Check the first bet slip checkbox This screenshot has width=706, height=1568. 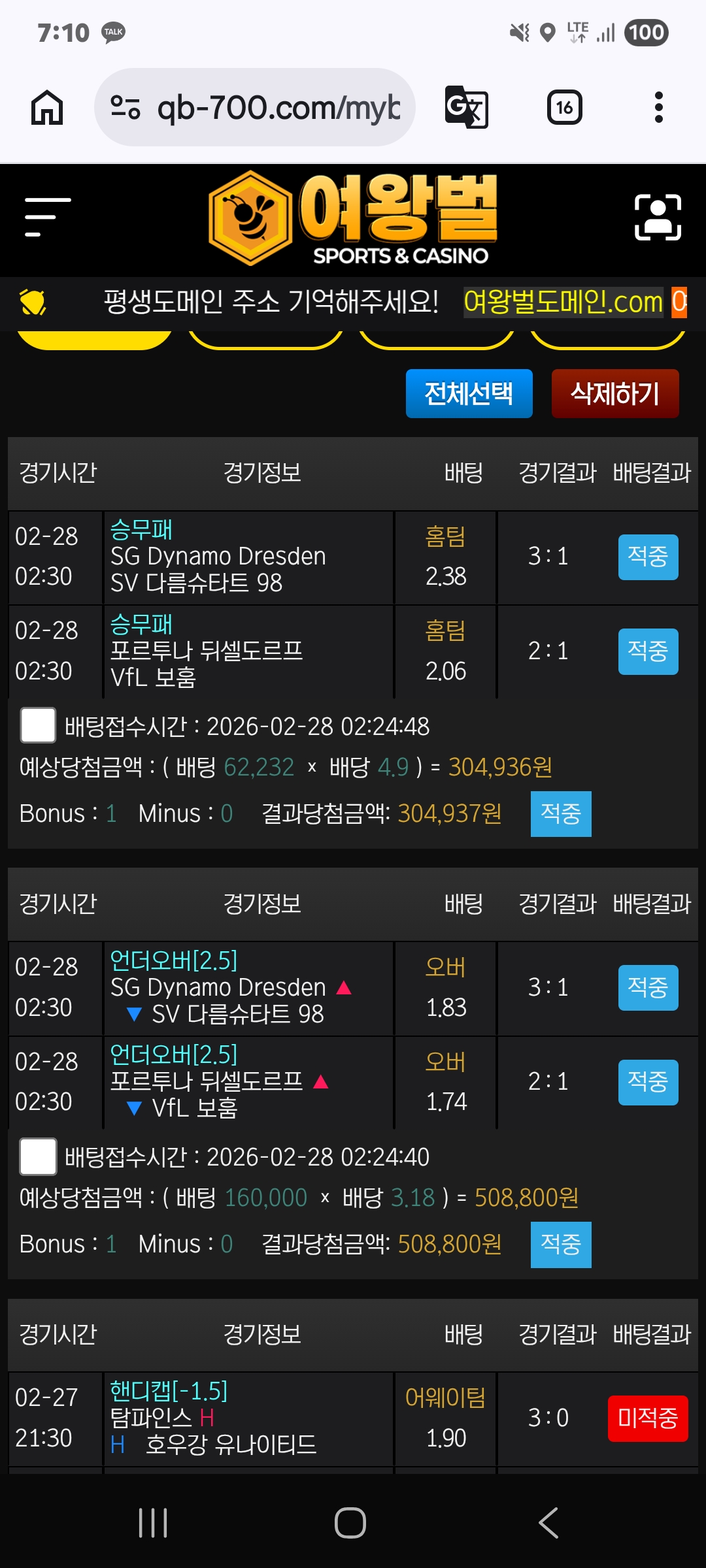37,725
